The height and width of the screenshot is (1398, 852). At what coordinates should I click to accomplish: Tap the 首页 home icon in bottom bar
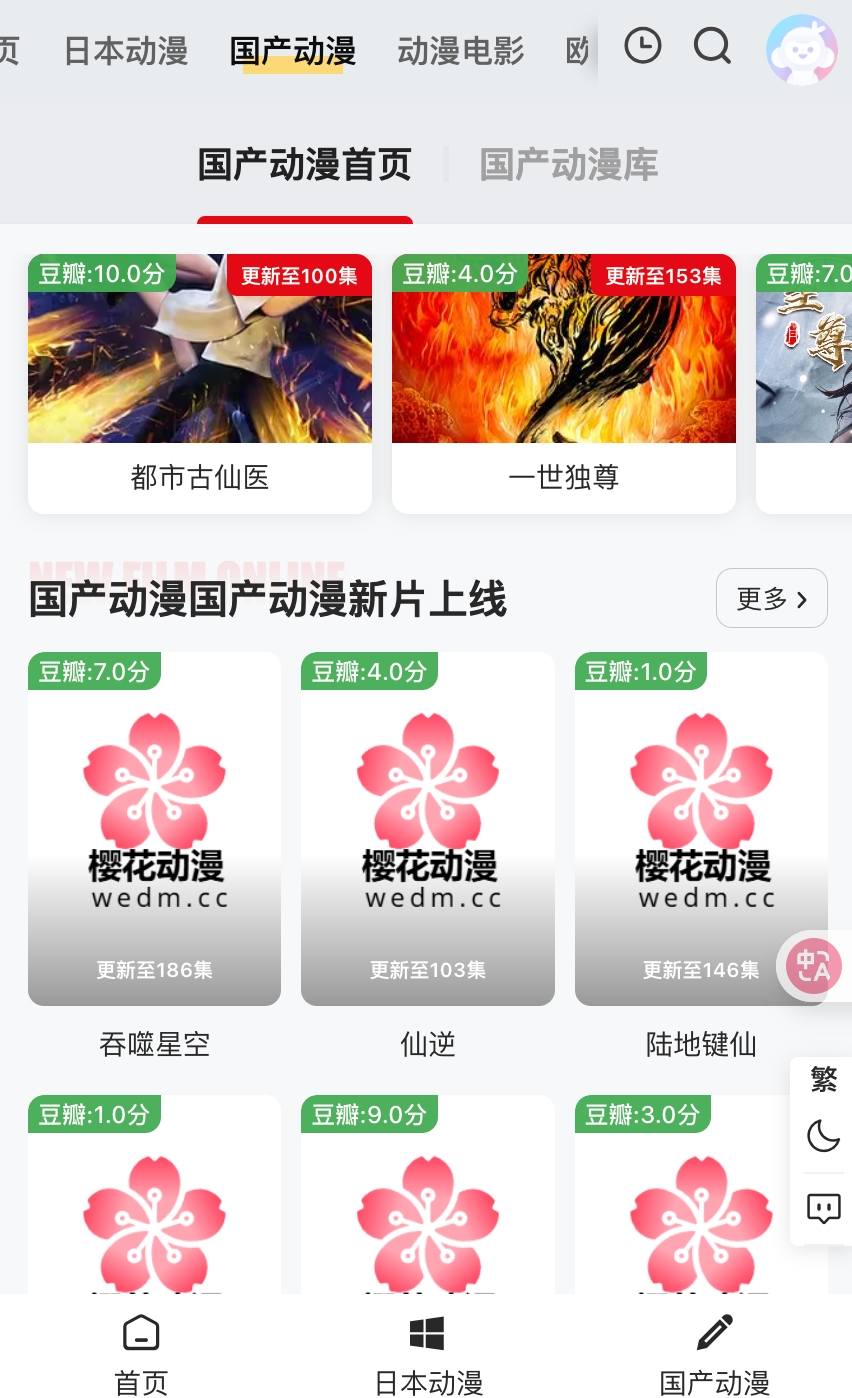point(140,1334)
